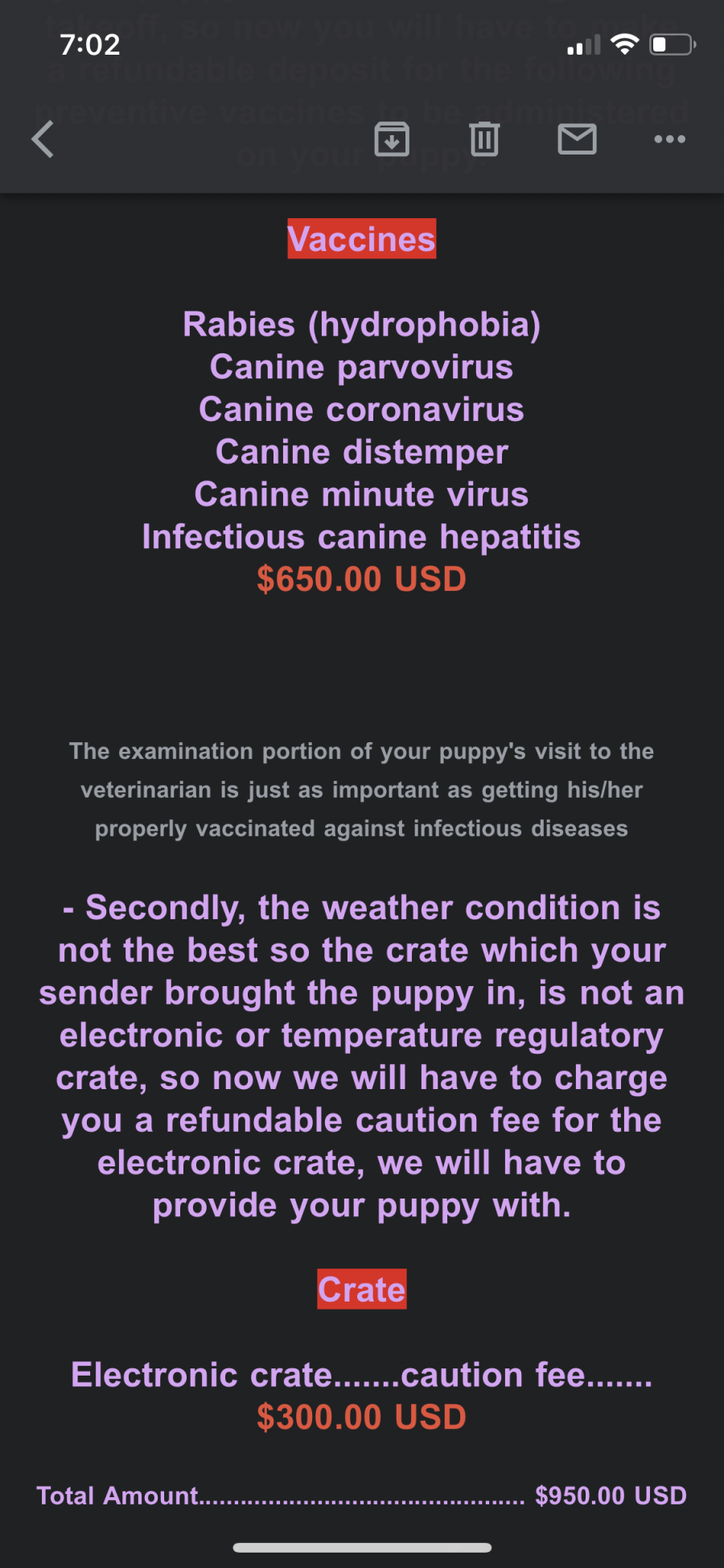Archive this email
This screenshot has width=724, height=1568.
point(392,139)
